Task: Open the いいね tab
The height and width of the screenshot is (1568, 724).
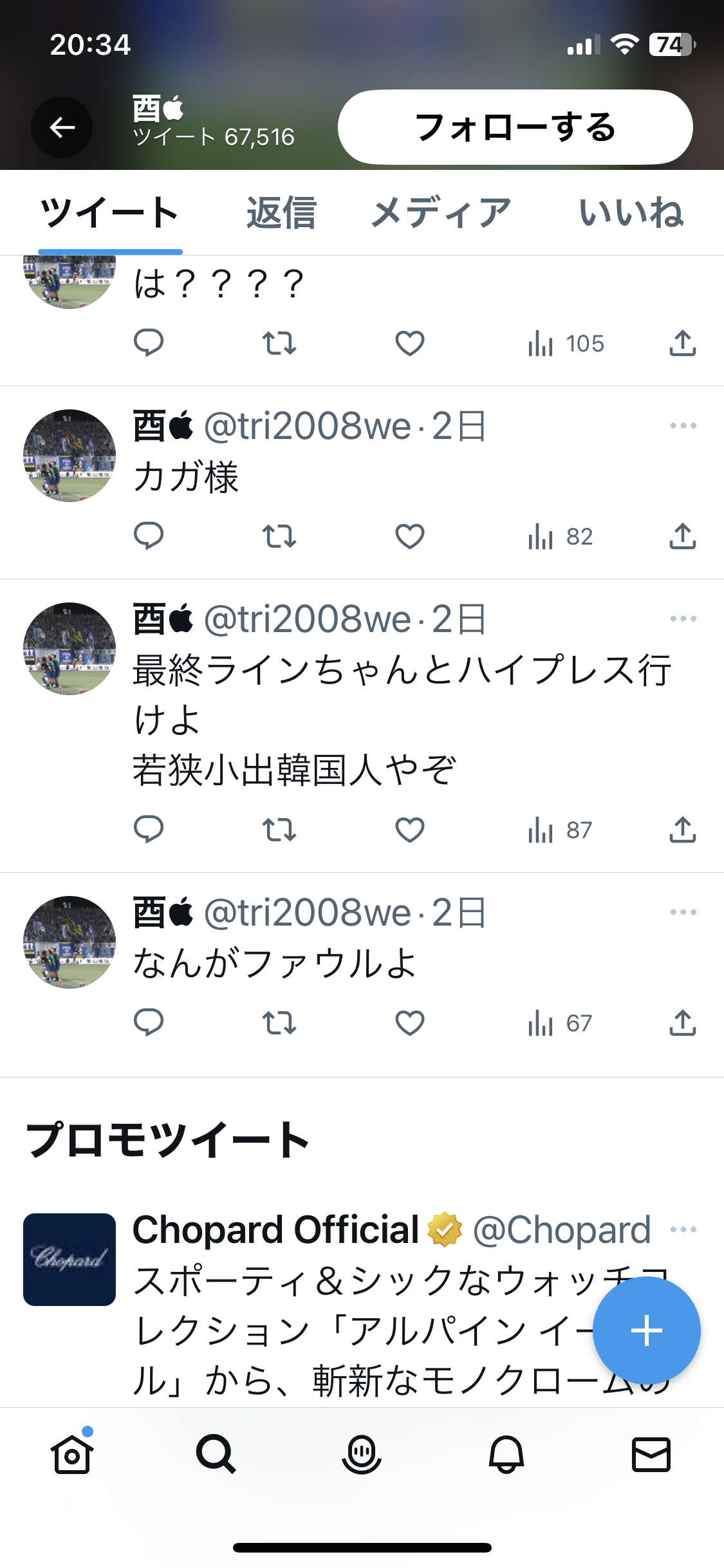Action: click(631, 213)
